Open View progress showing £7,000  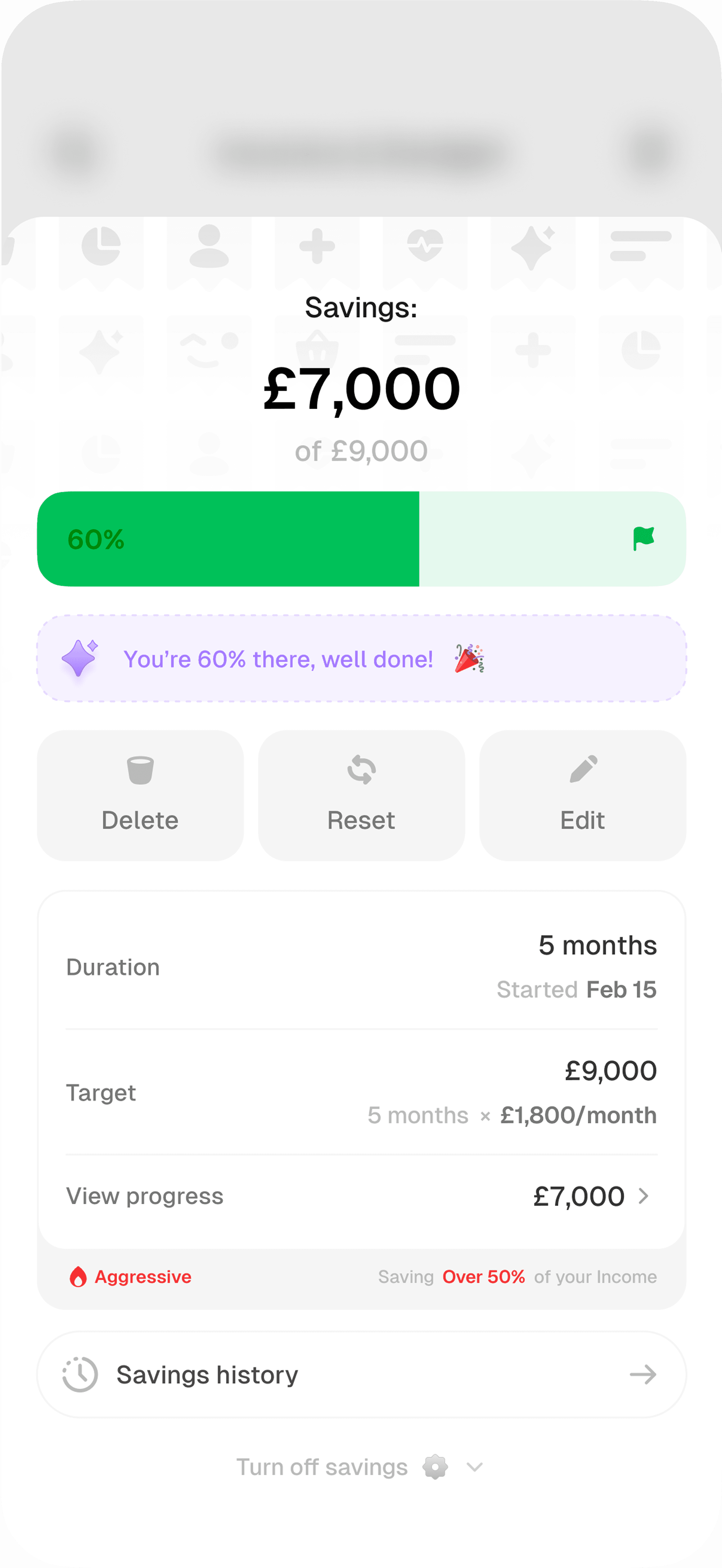pos(361,1195)
